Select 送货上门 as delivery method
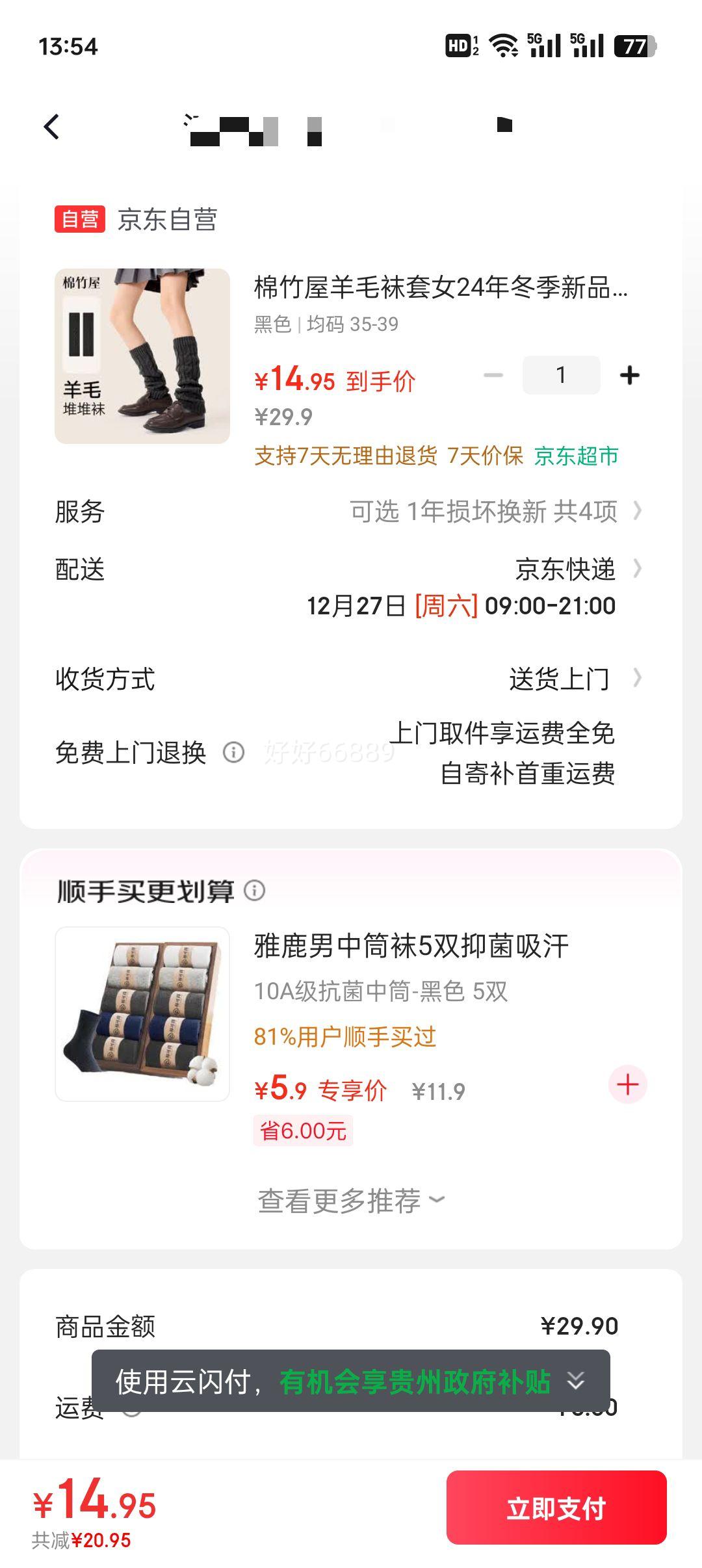 pos(560,678)
